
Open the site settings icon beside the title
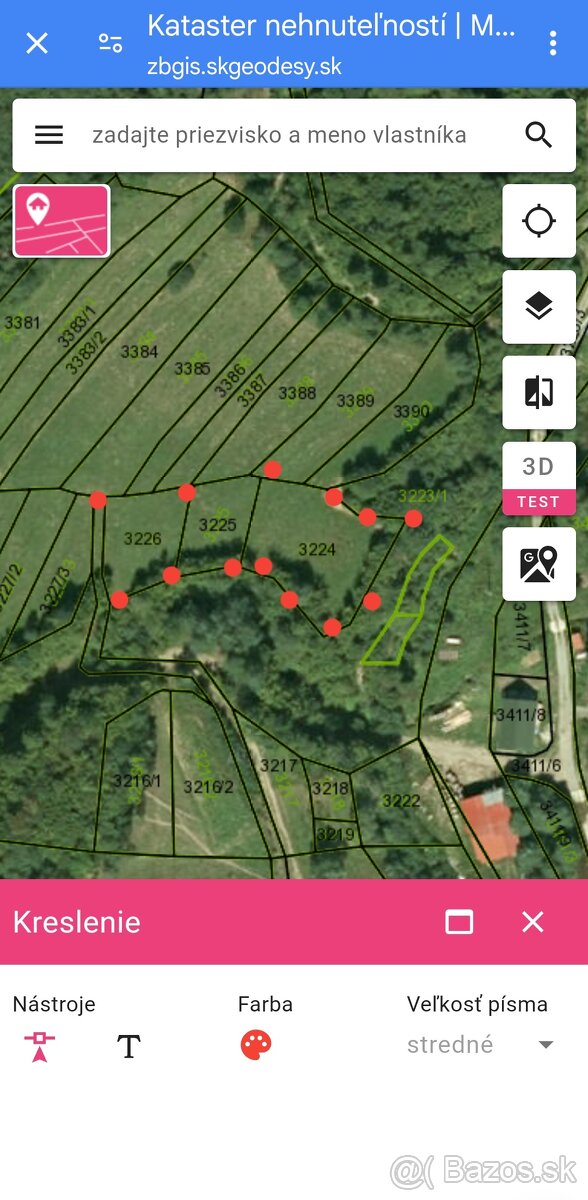[110, 42]
